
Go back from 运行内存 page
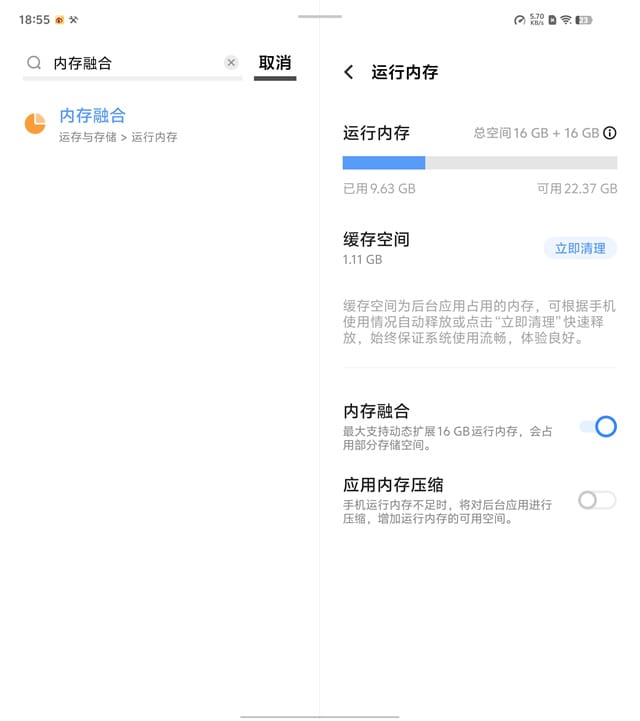coord(348,72)
